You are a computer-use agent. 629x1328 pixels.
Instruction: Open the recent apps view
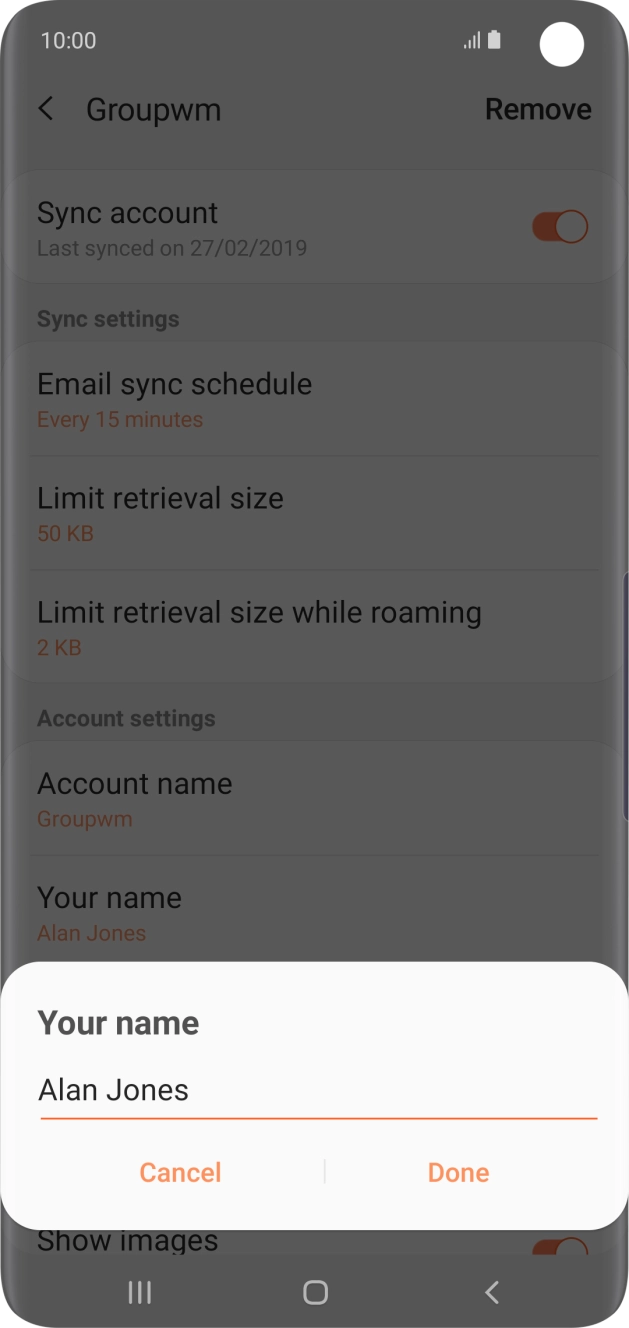click(140, 1292)
